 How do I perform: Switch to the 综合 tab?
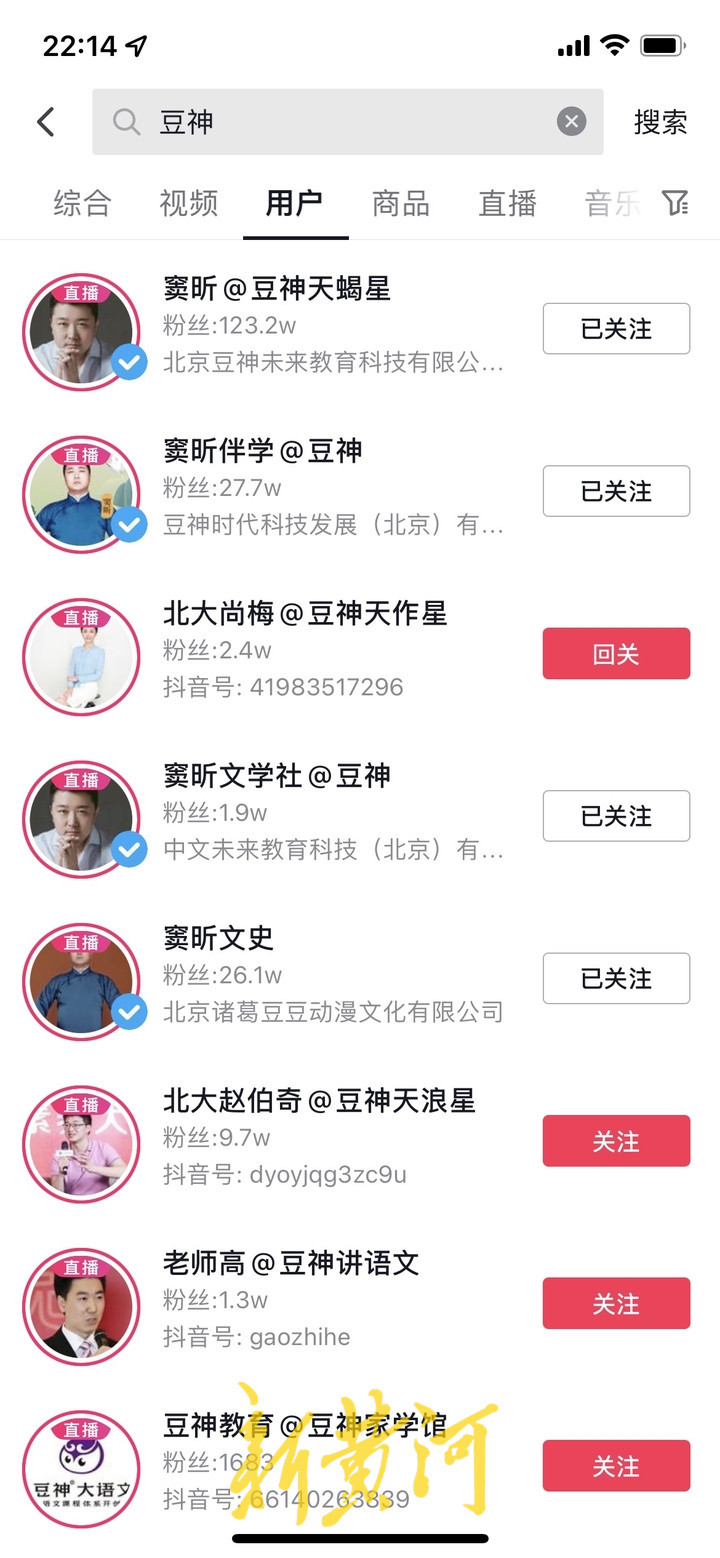pos(82,203)
